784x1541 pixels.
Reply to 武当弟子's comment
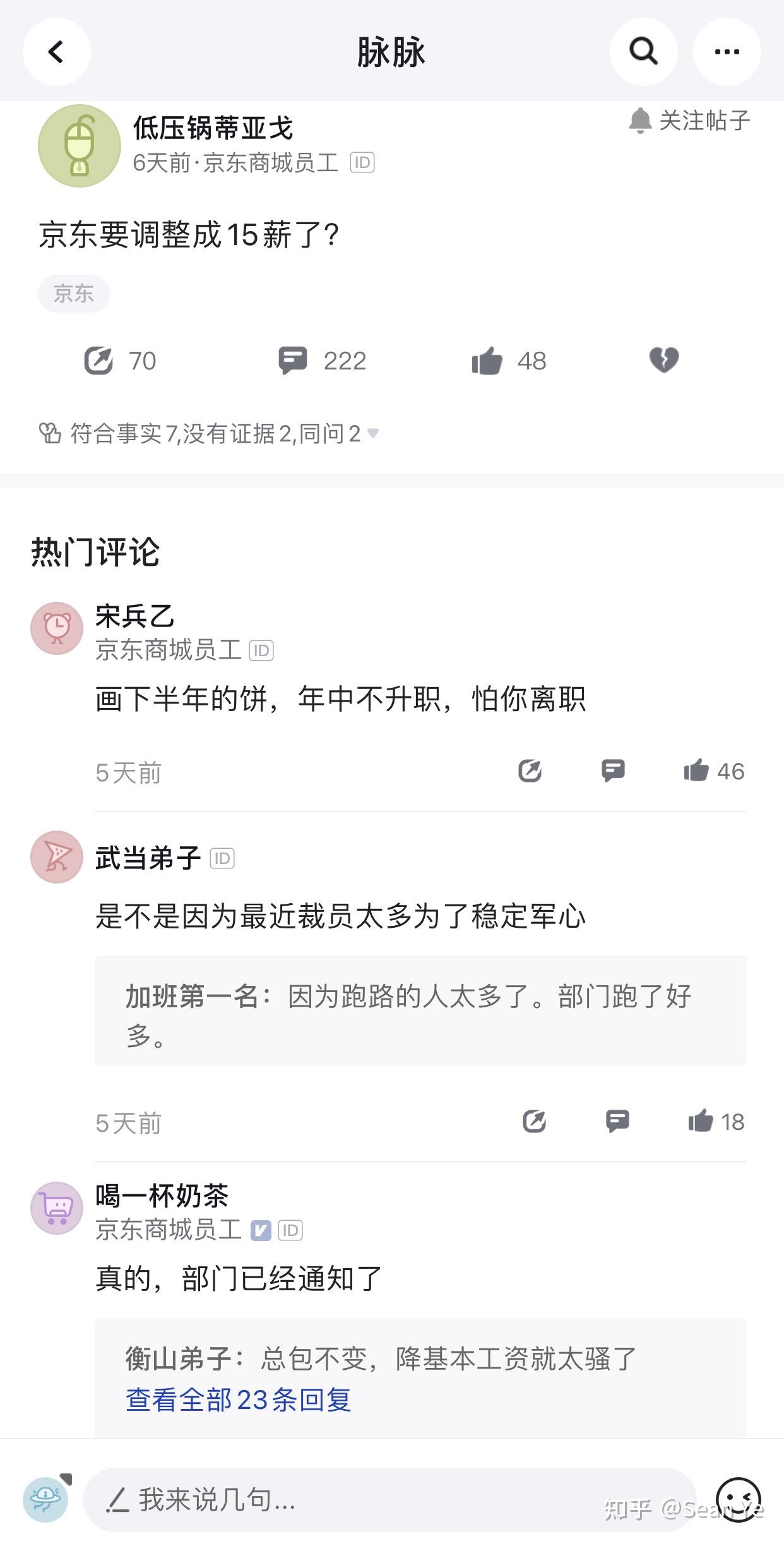pyautogui.click(x=617, y=1121)
